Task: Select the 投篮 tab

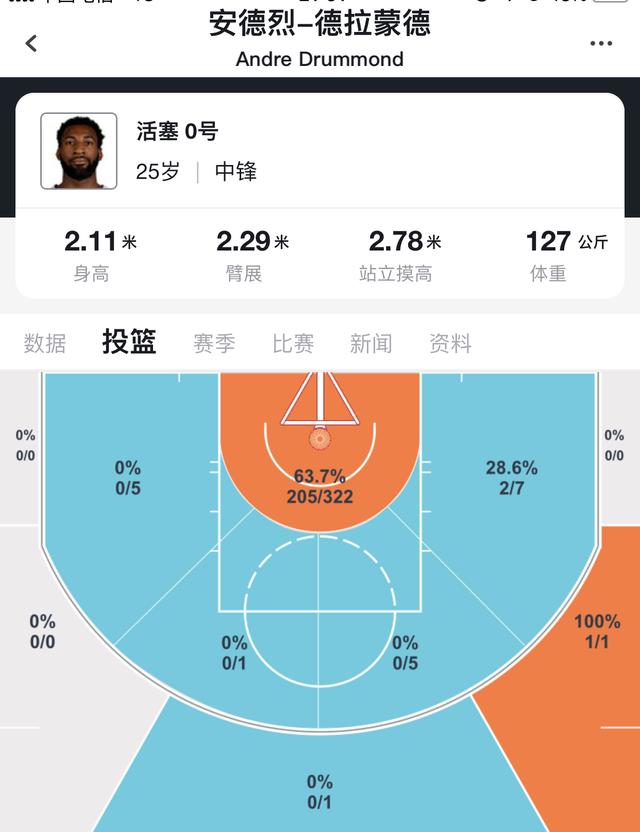Action: 129,342
